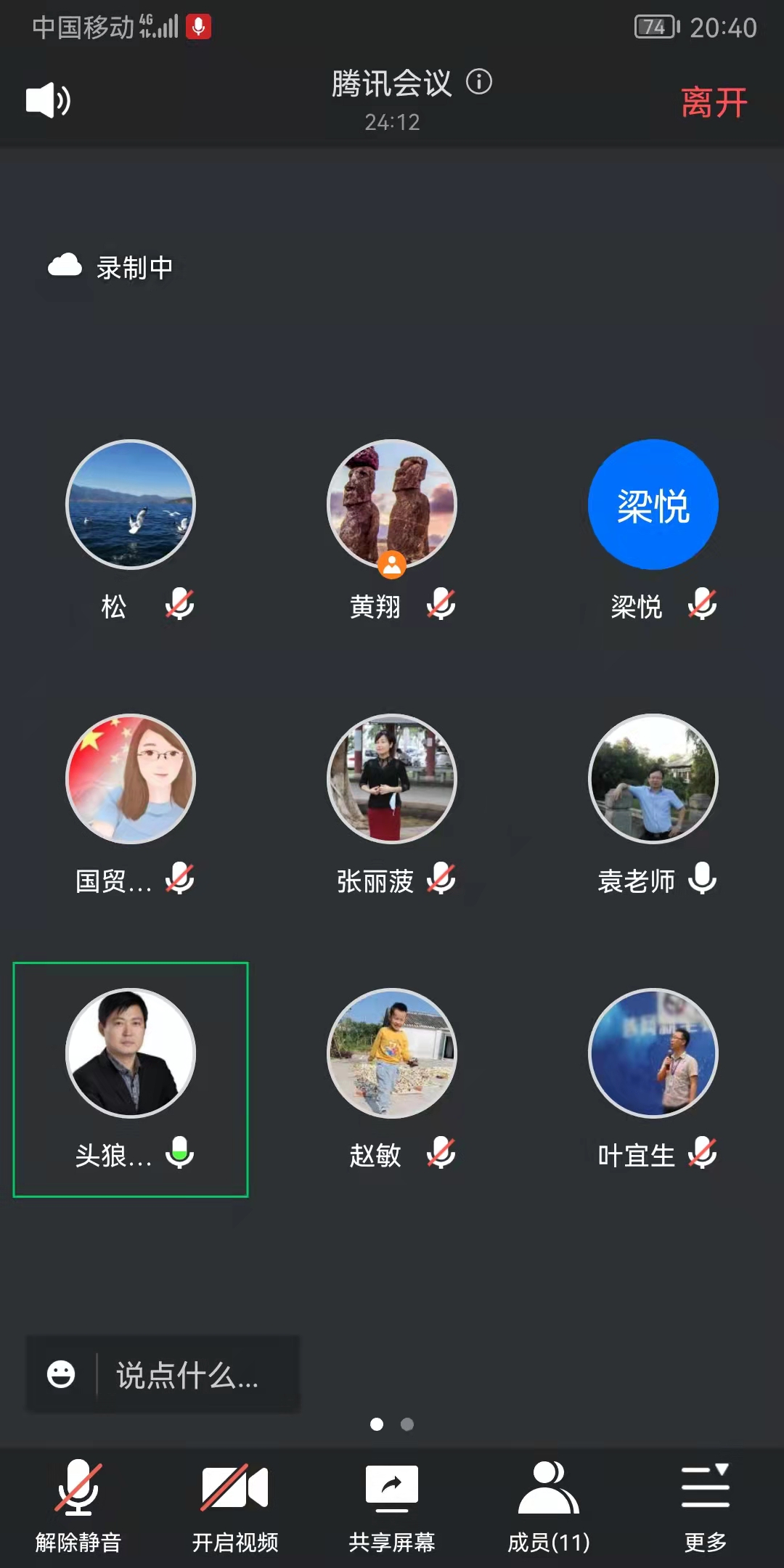Select participant 黄翔's avatar
The width and height of the screenshot is (784, 1568).
392,505
